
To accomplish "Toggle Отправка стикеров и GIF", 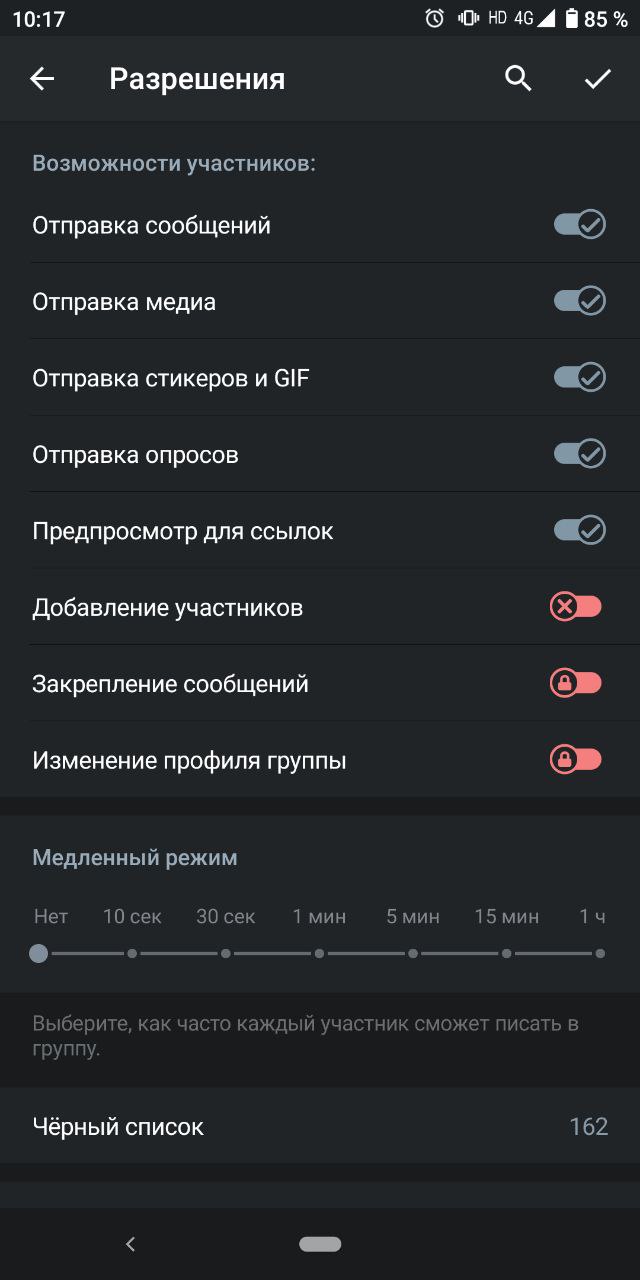I will coord(579,378).
